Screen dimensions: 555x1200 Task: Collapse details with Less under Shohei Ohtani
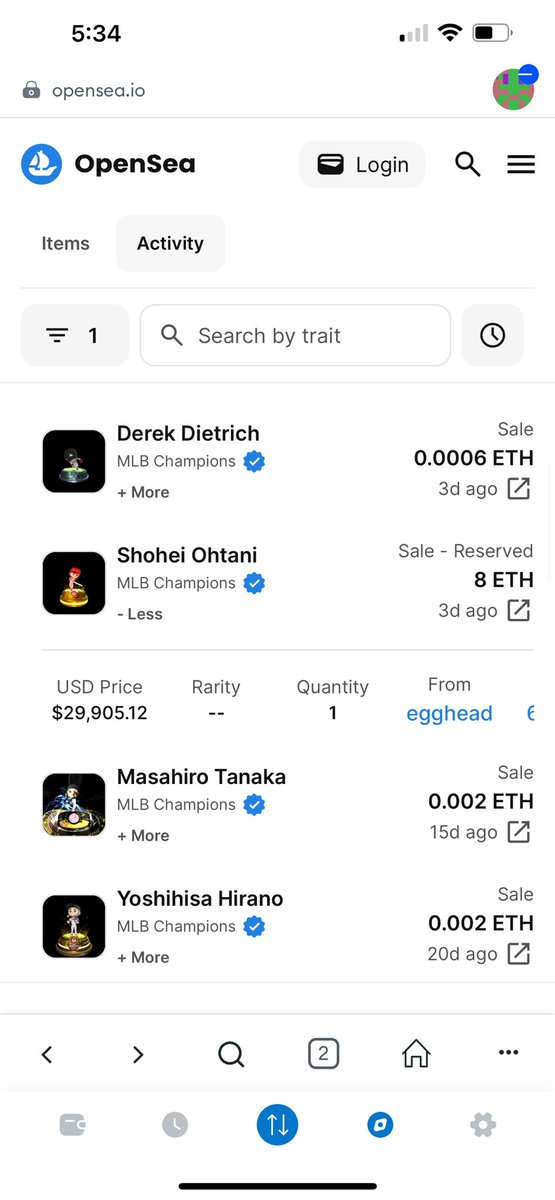140,614
